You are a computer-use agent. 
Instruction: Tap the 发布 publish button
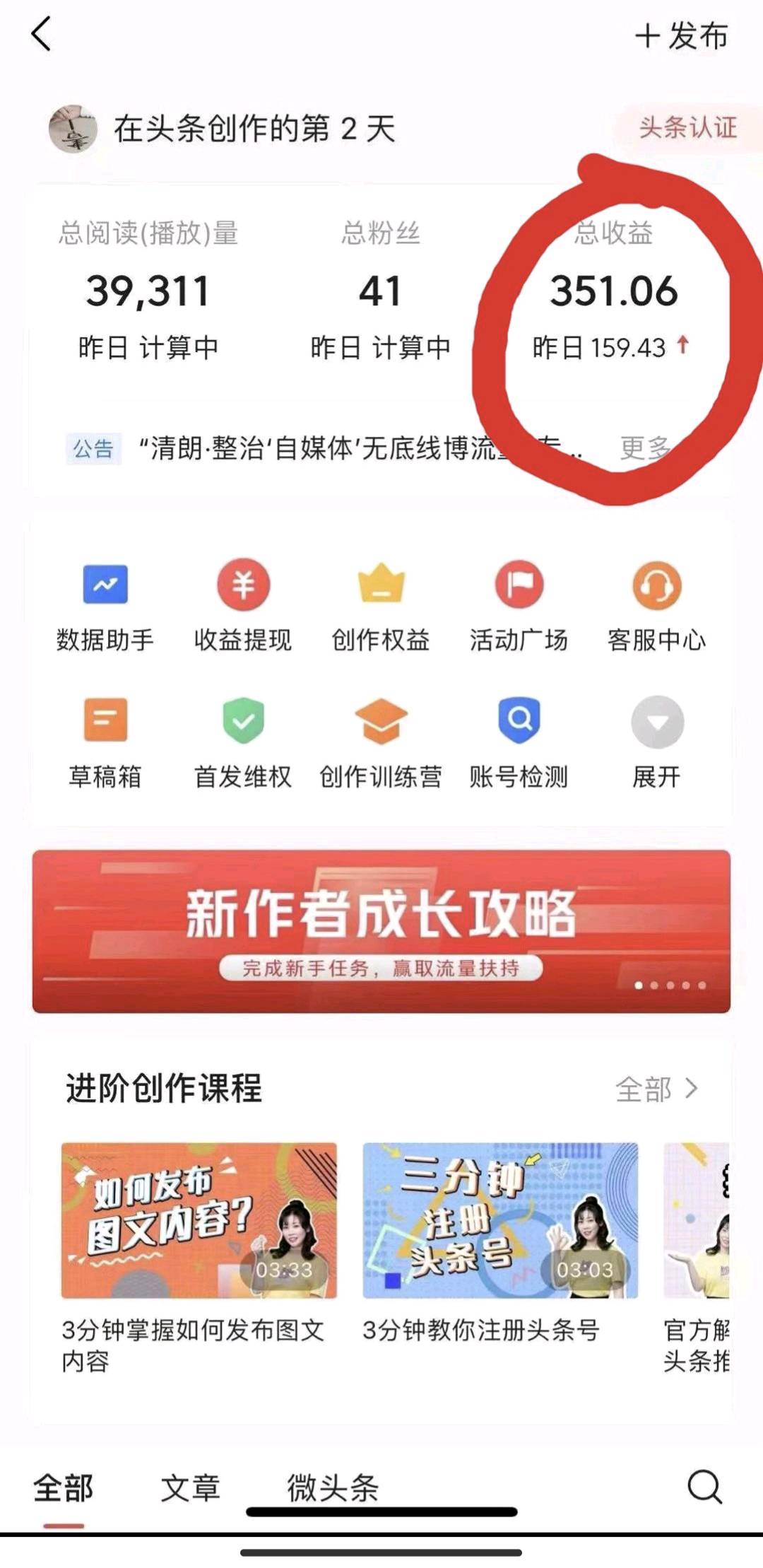pos(681,35)
